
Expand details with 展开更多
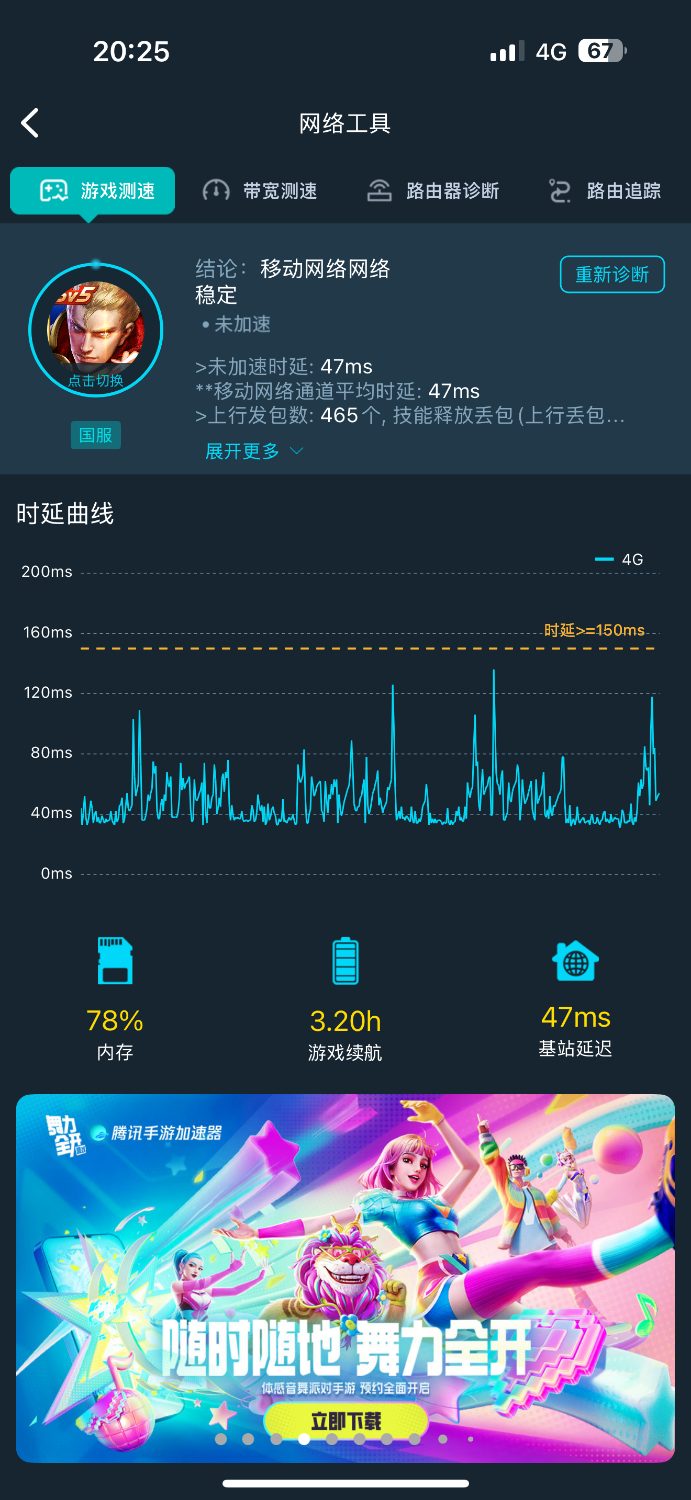253,451
